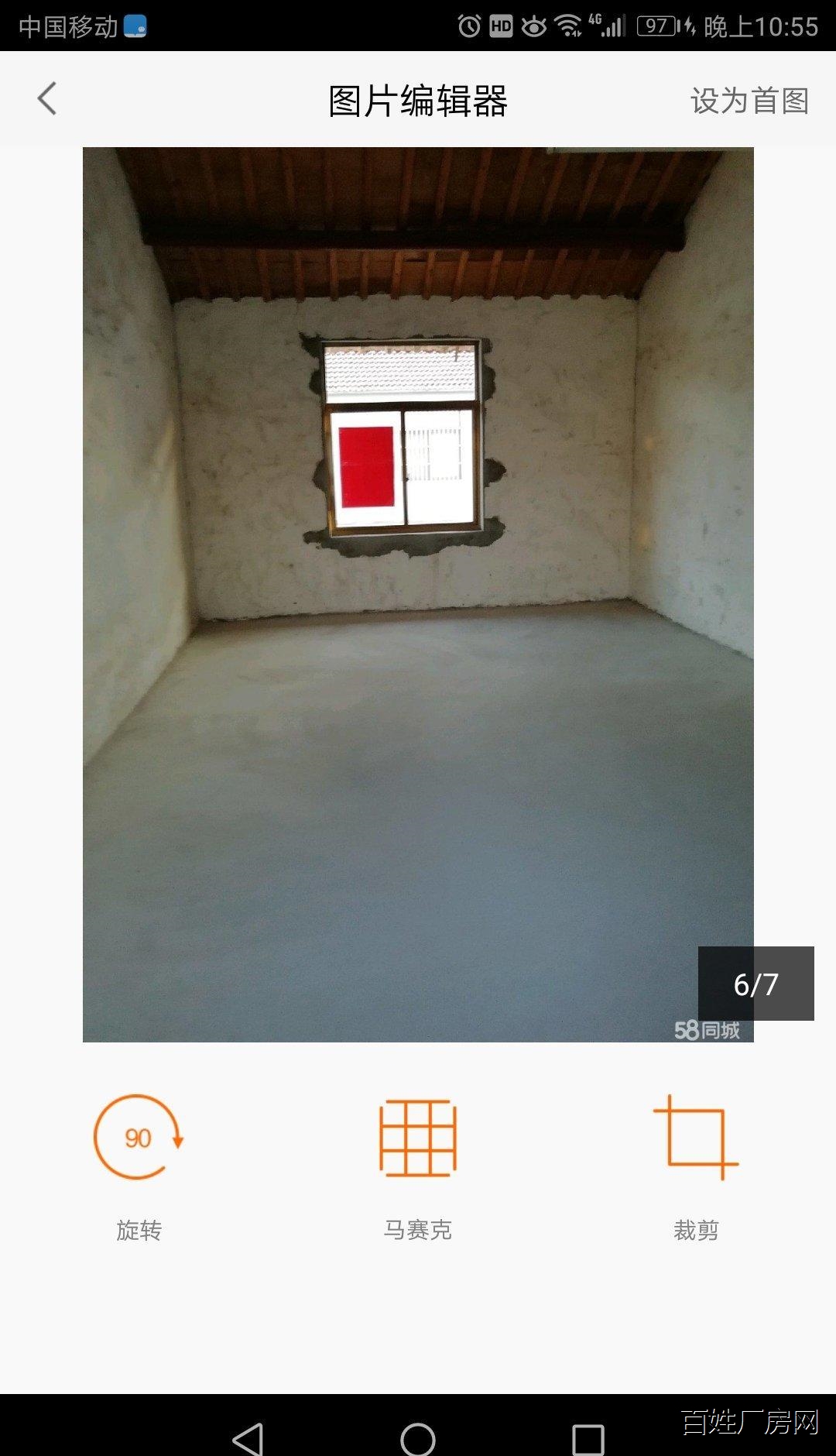
Task: Go back from the image editor
Action: 47,99
